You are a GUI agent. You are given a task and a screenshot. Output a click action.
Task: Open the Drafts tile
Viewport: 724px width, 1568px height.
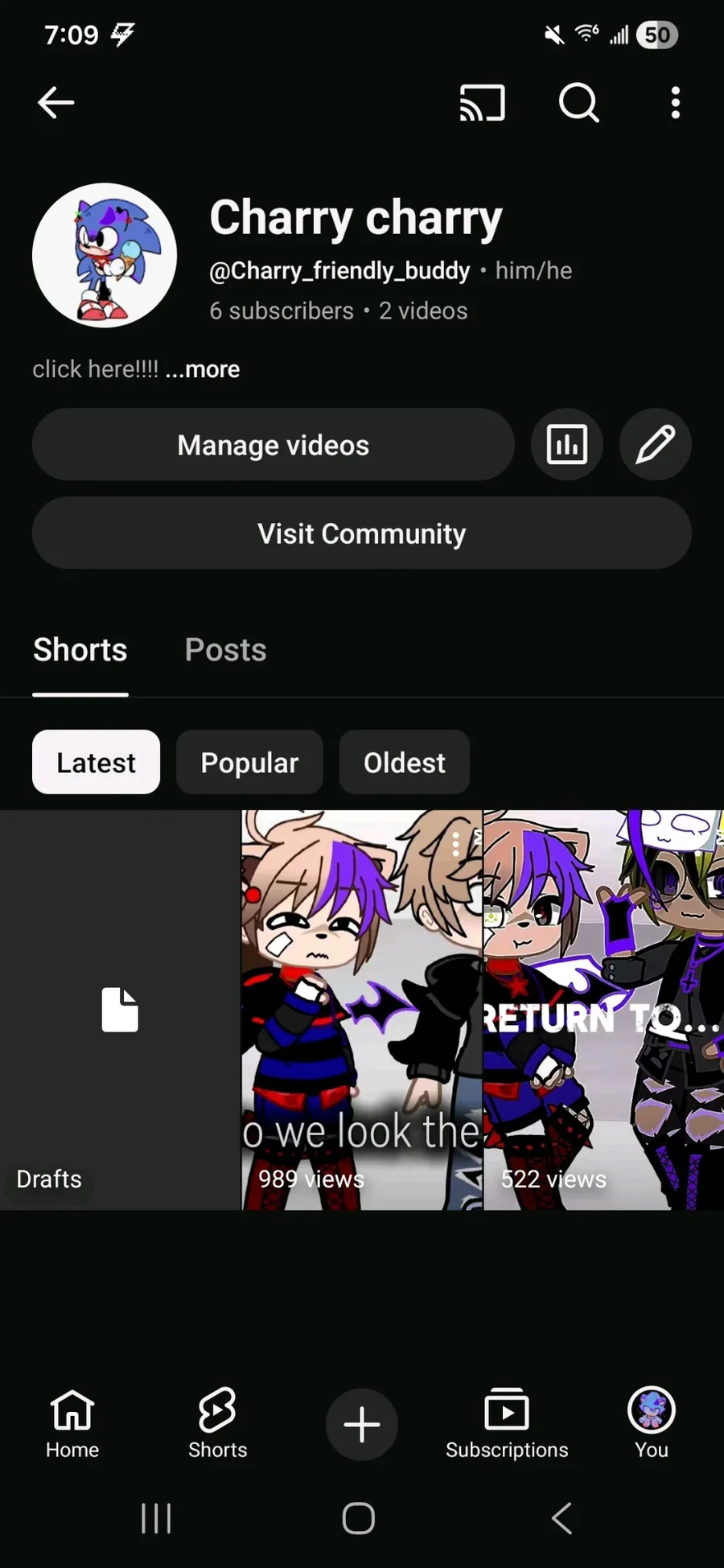(120, 1010)
